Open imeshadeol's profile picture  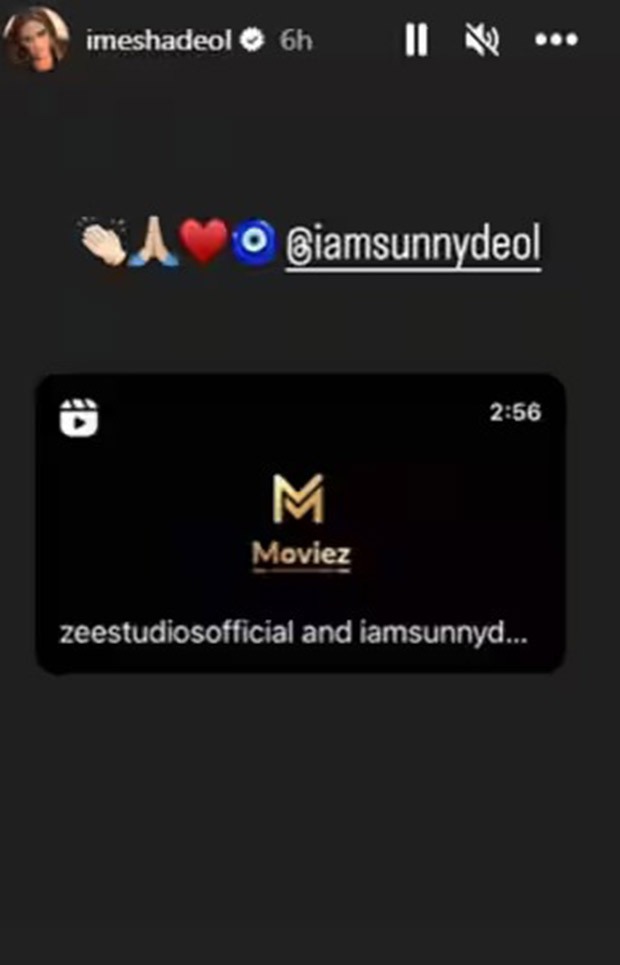pyautogui.click(x=37, y=40)
